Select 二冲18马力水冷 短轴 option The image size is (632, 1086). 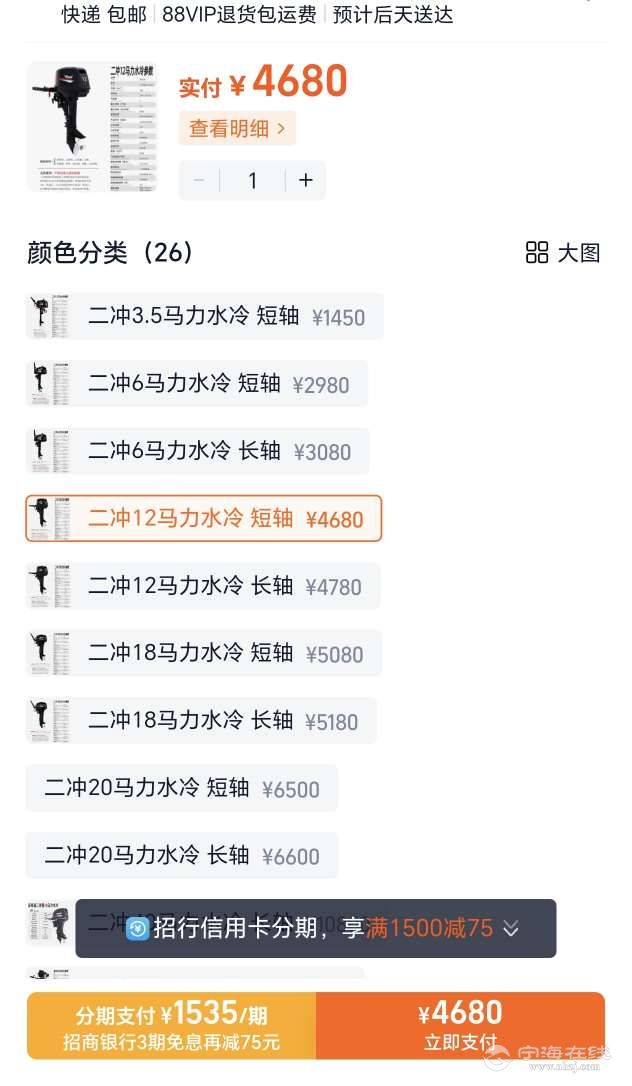(204, 654)
